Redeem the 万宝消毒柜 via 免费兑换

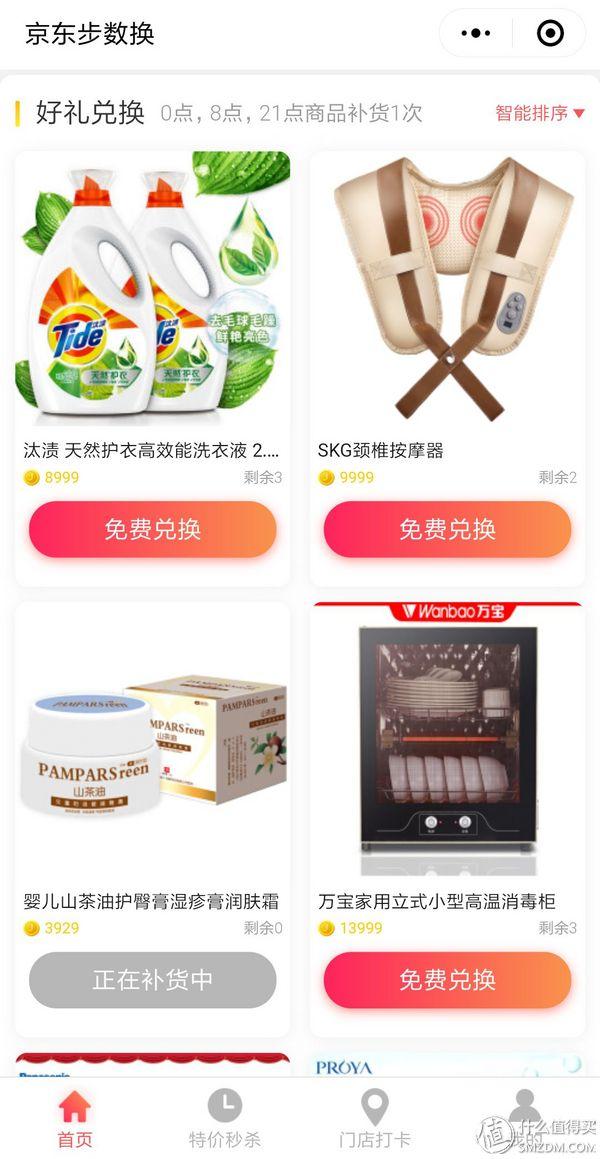point(447,979)
